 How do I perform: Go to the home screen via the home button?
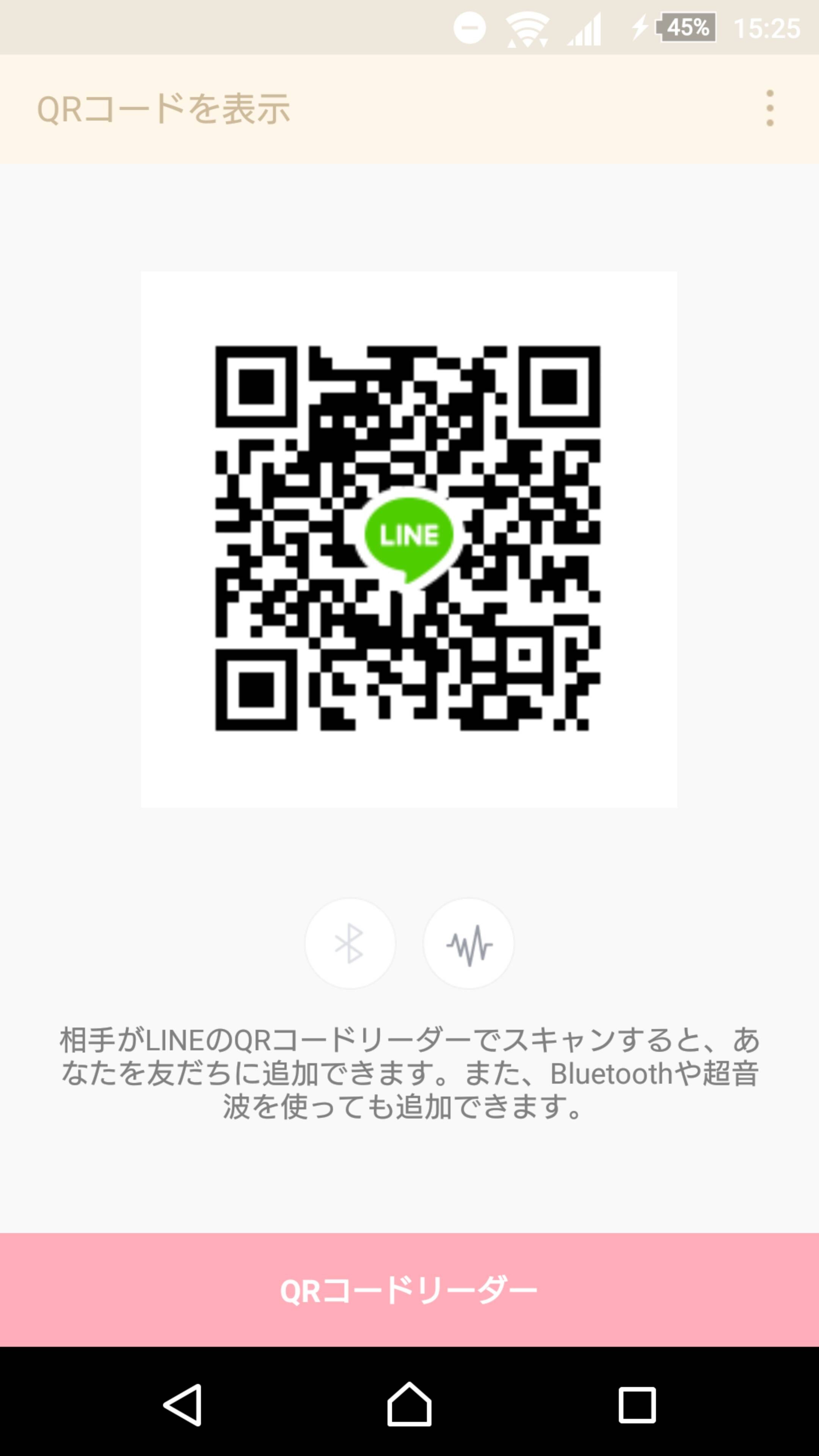point(409,1404)
